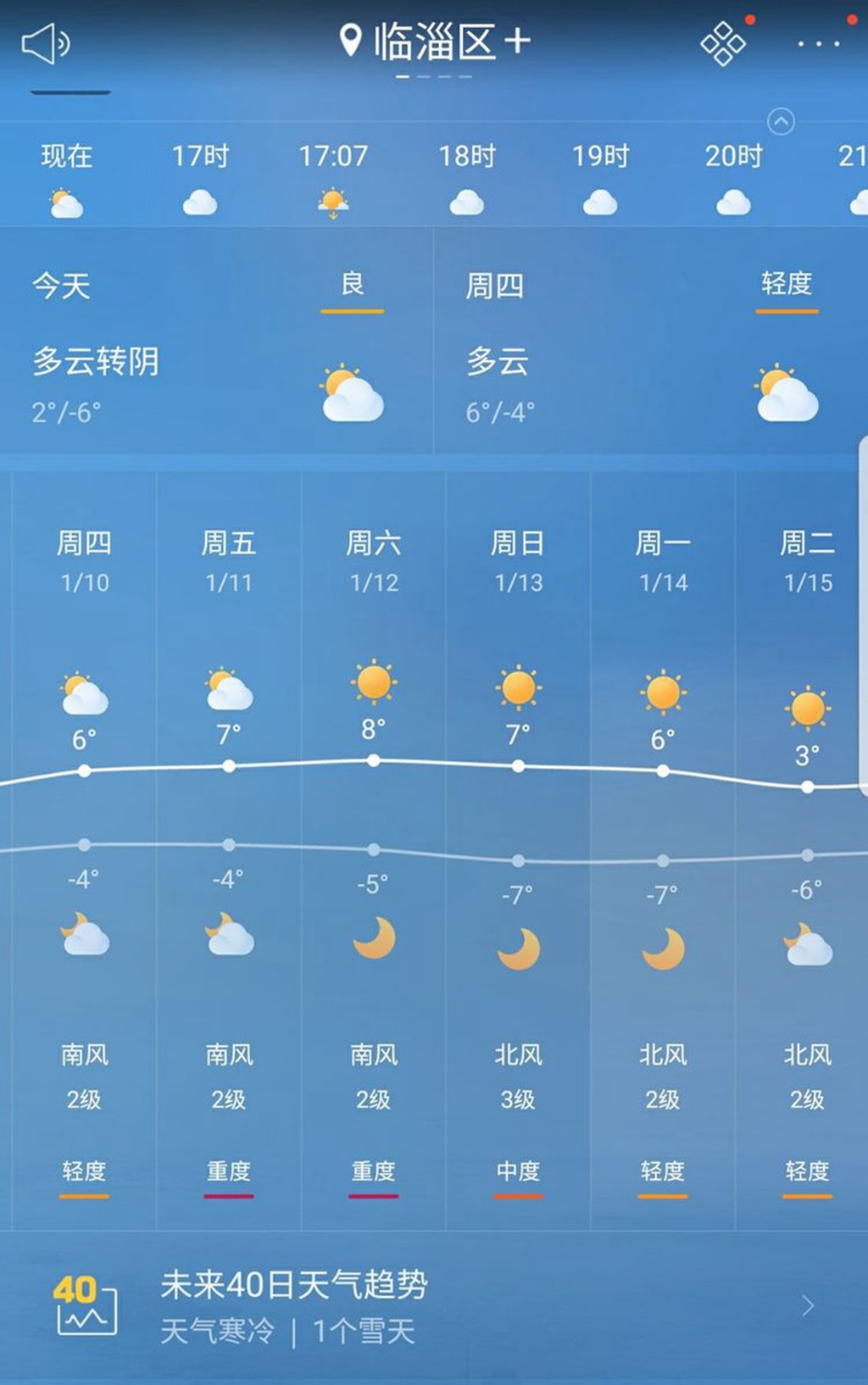The width and height of the screenshot is (868, 1385).
Task: View the 17:07 sunset hourly item
Action: tap(333, 178)
